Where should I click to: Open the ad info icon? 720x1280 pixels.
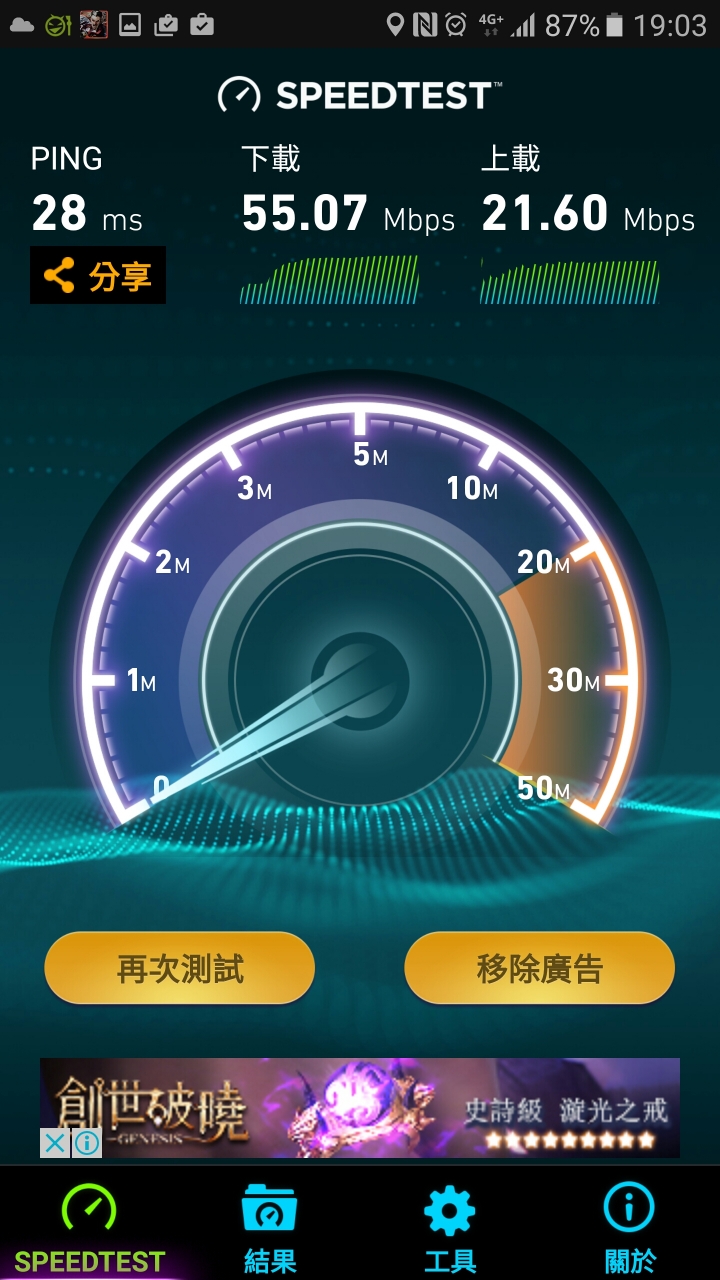(x=87, y=1142)
